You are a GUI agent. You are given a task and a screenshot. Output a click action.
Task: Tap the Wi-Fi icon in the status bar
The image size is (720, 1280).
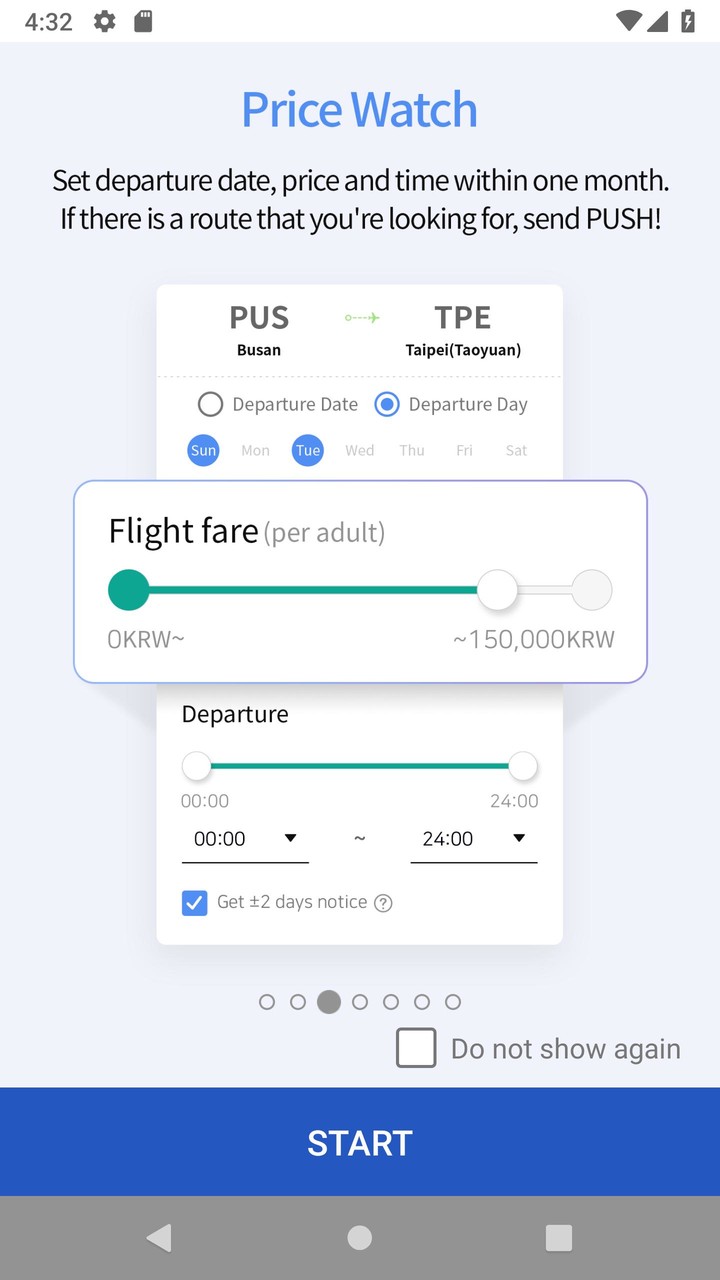pyautogui.click(x=630, y=20)
